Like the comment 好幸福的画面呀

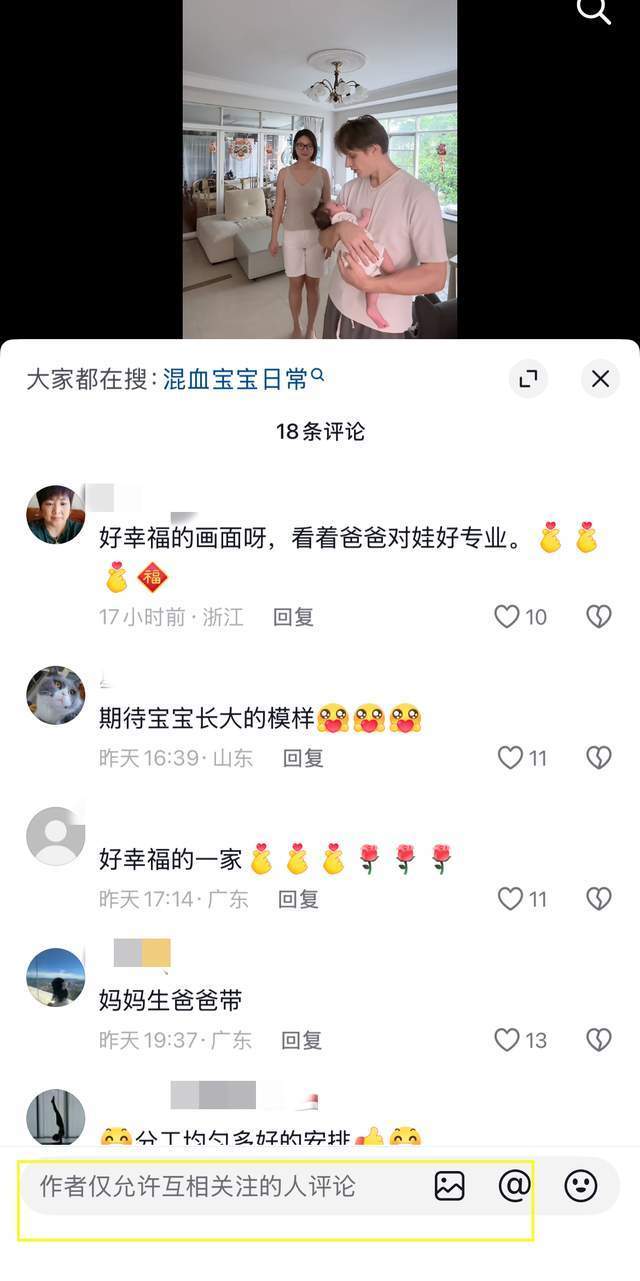[x=508, y=617]
